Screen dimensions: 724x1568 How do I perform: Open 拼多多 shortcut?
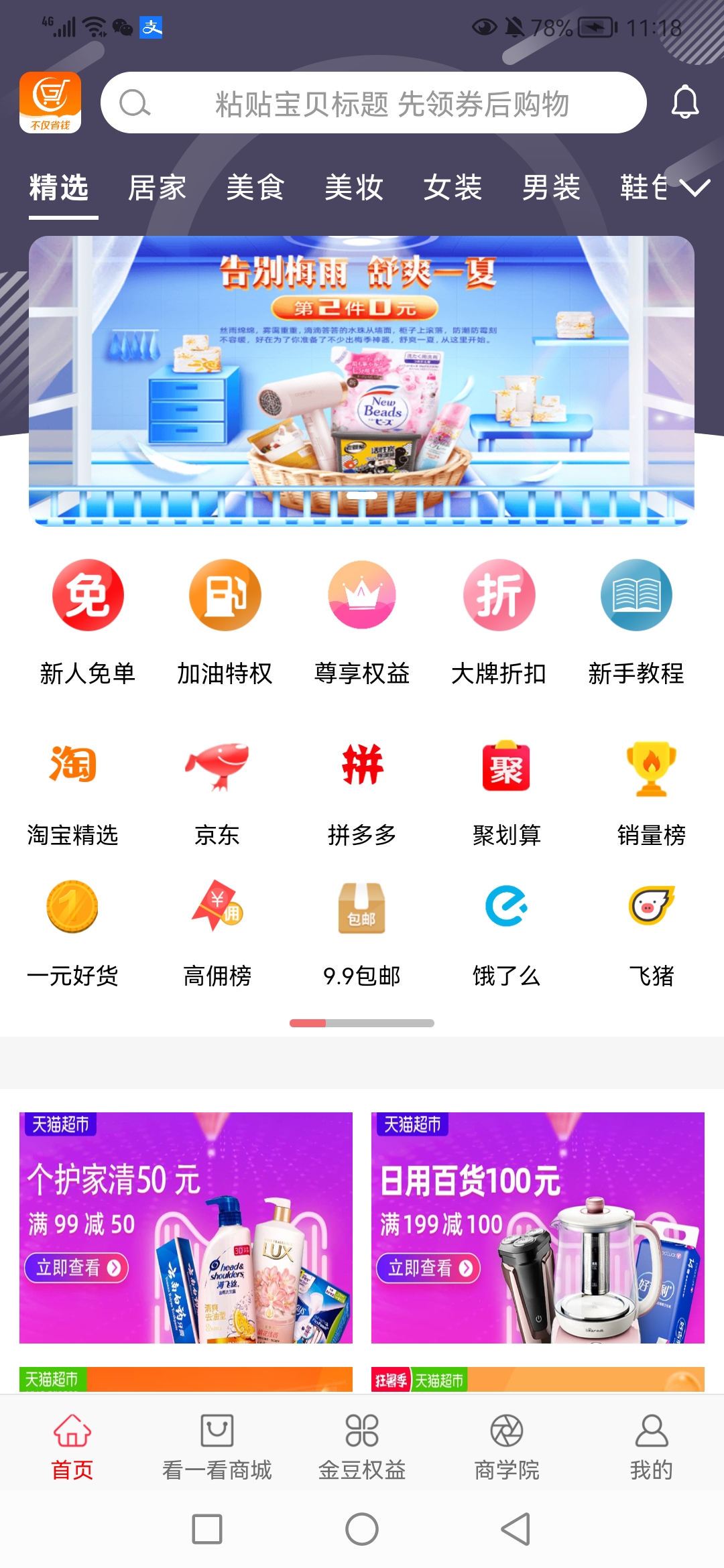[362, 791]
